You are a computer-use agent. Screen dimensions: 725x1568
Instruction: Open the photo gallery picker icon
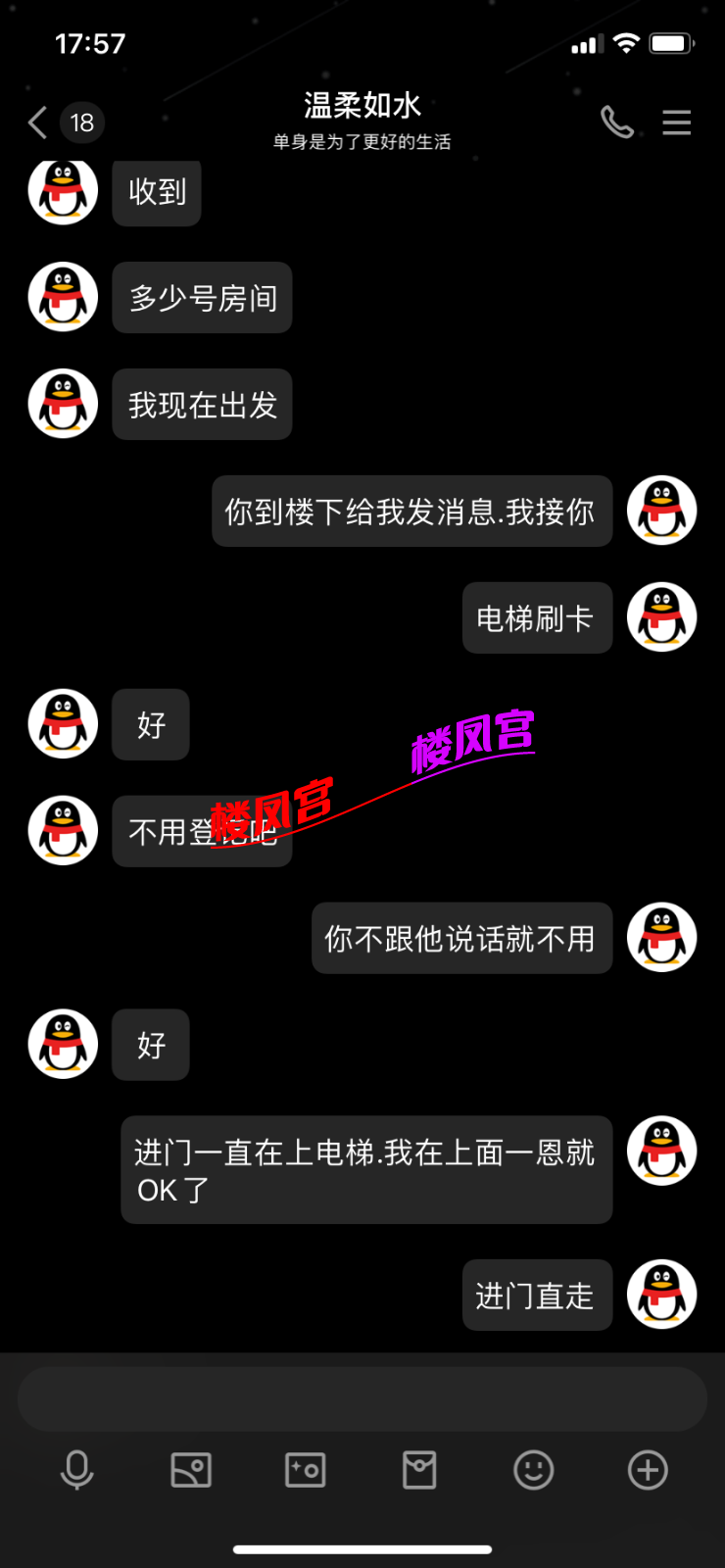point(191,1469)
